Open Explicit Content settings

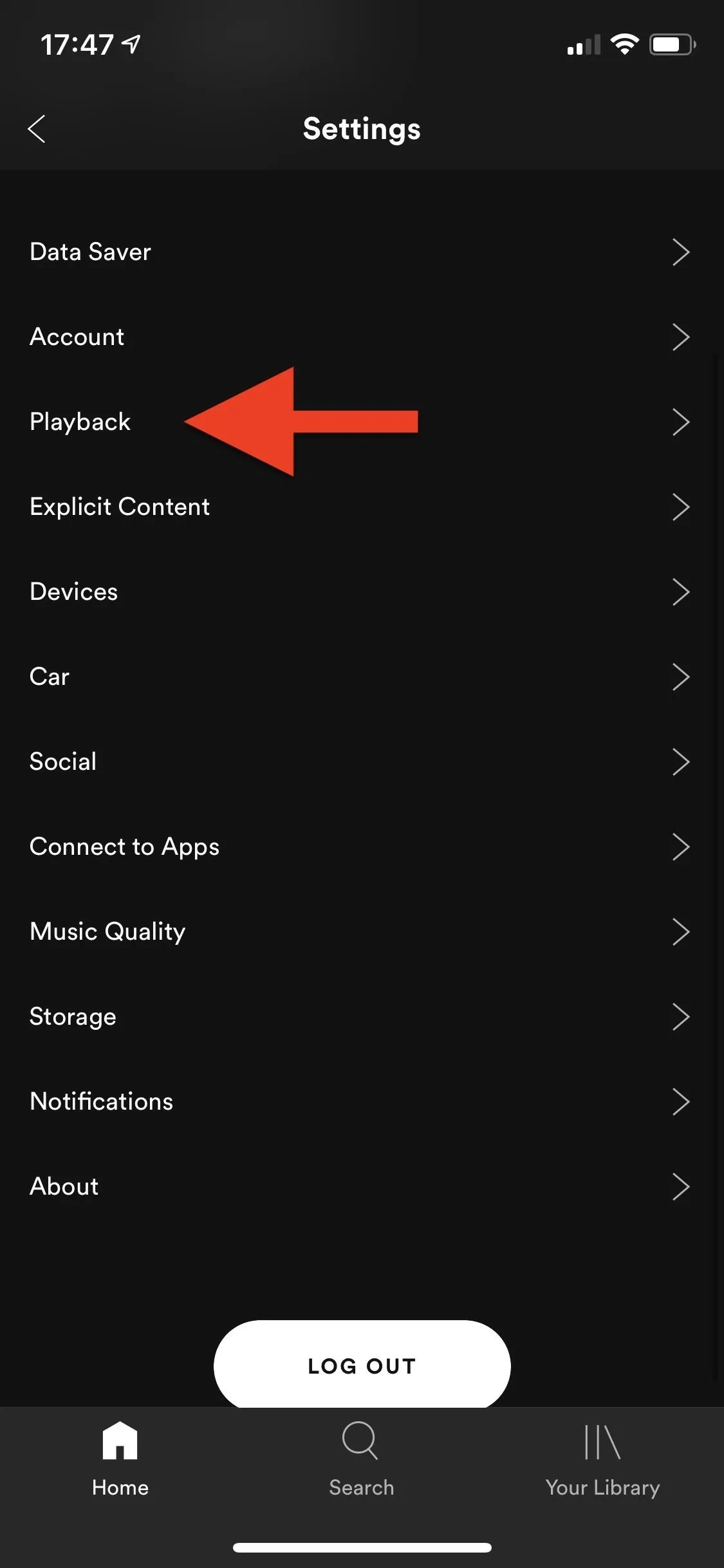pyautogui.click(x=362, y=507)
